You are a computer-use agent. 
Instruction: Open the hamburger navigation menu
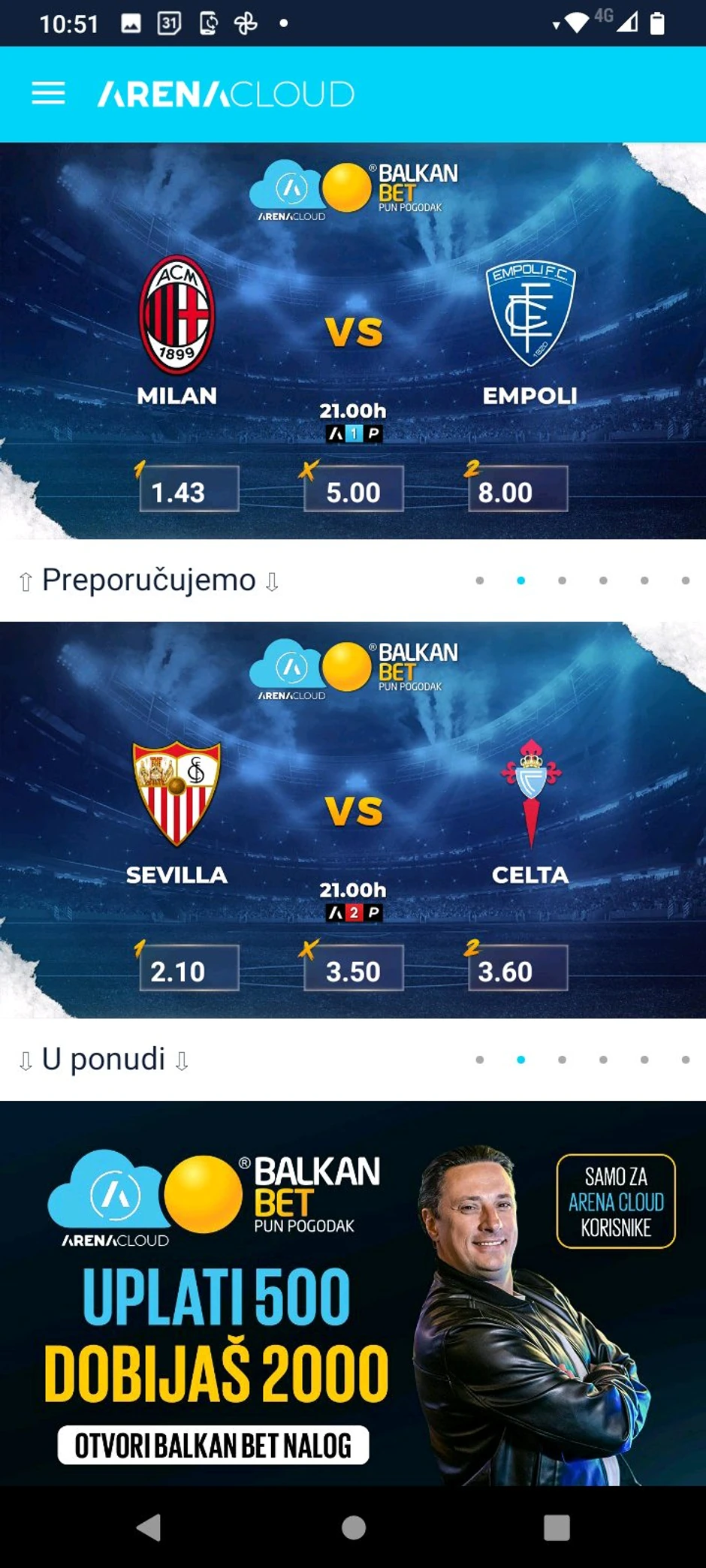point(48,94)
